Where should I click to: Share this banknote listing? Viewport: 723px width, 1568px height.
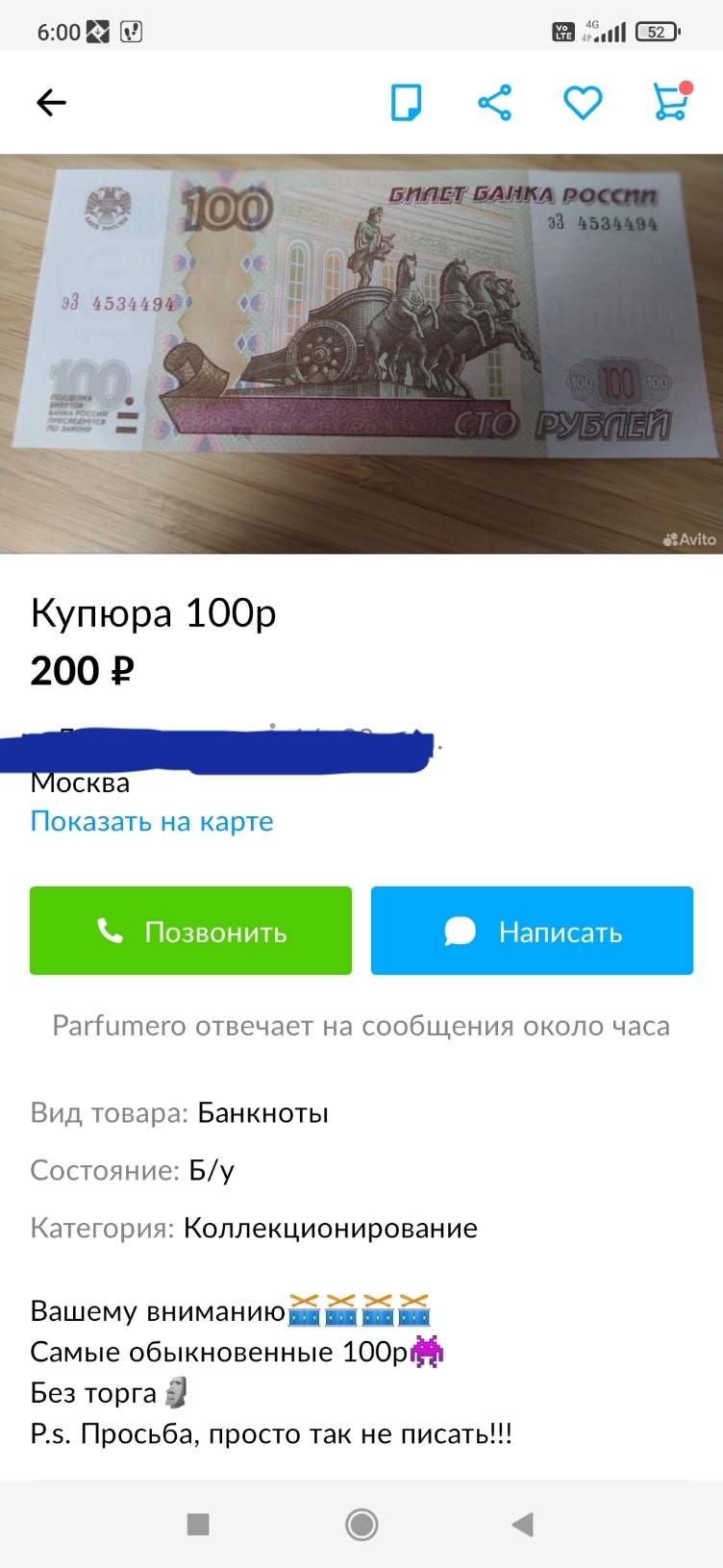click(494, 102)
